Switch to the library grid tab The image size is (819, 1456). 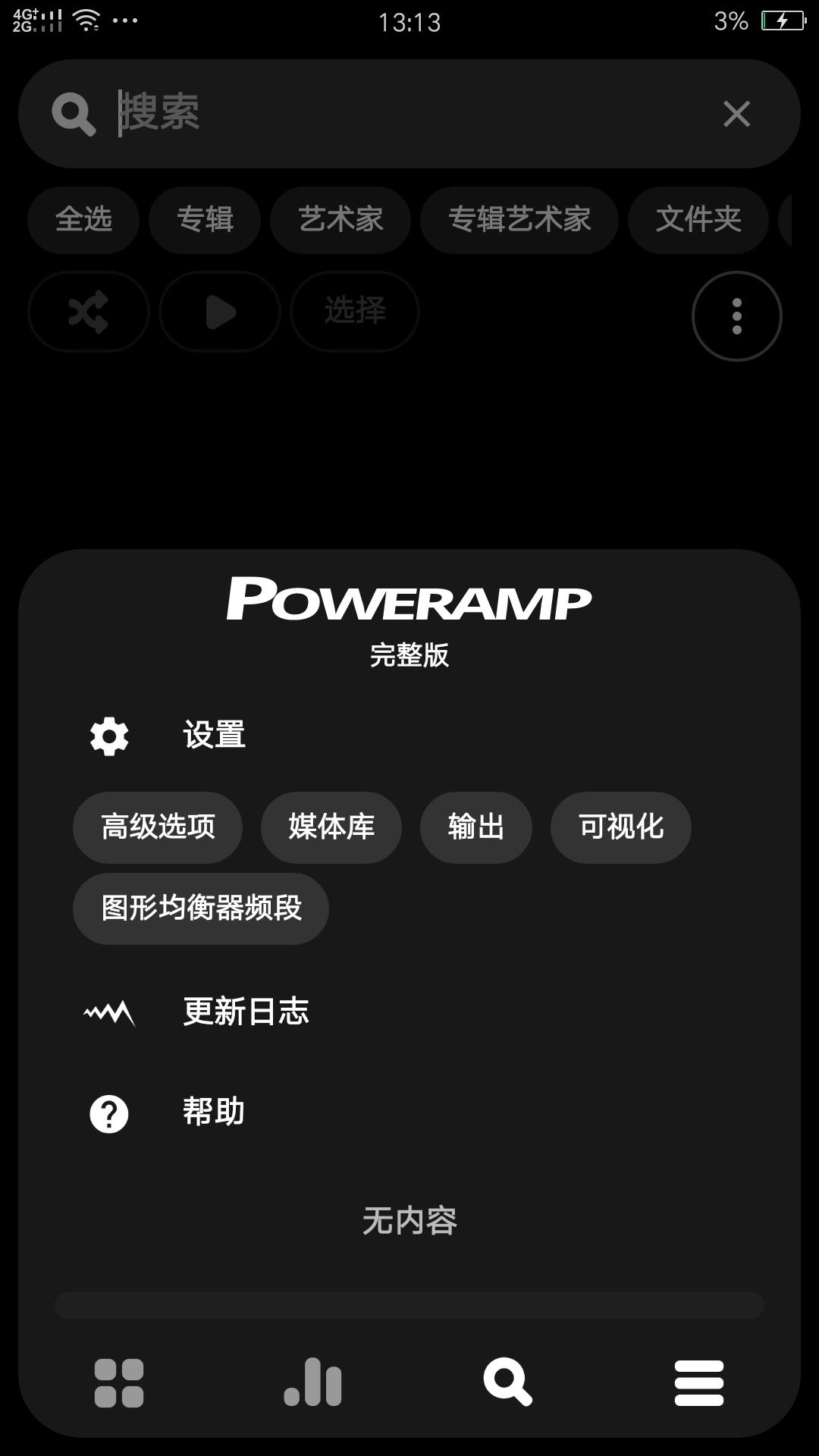[x=119, y=1383]
